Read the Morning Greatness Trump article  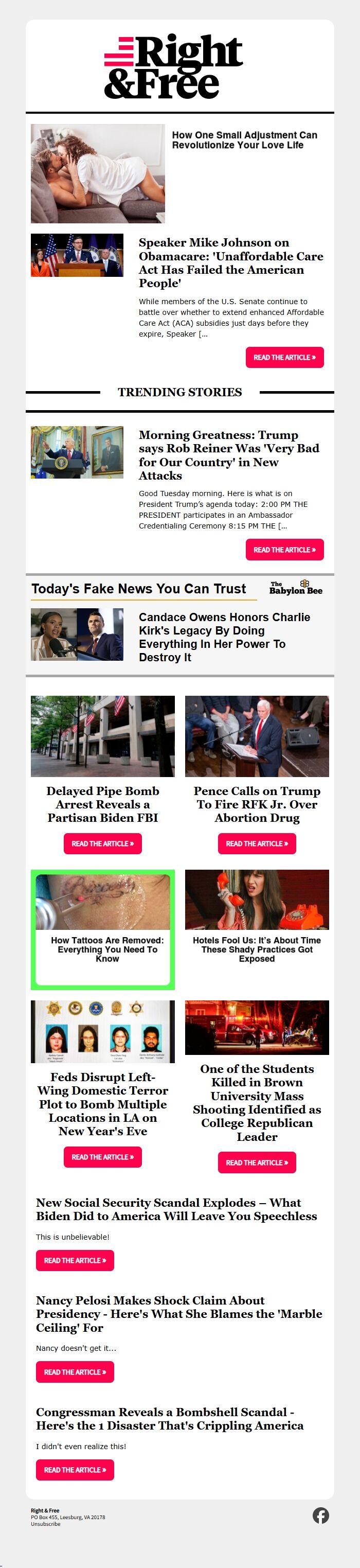point(284,550)
